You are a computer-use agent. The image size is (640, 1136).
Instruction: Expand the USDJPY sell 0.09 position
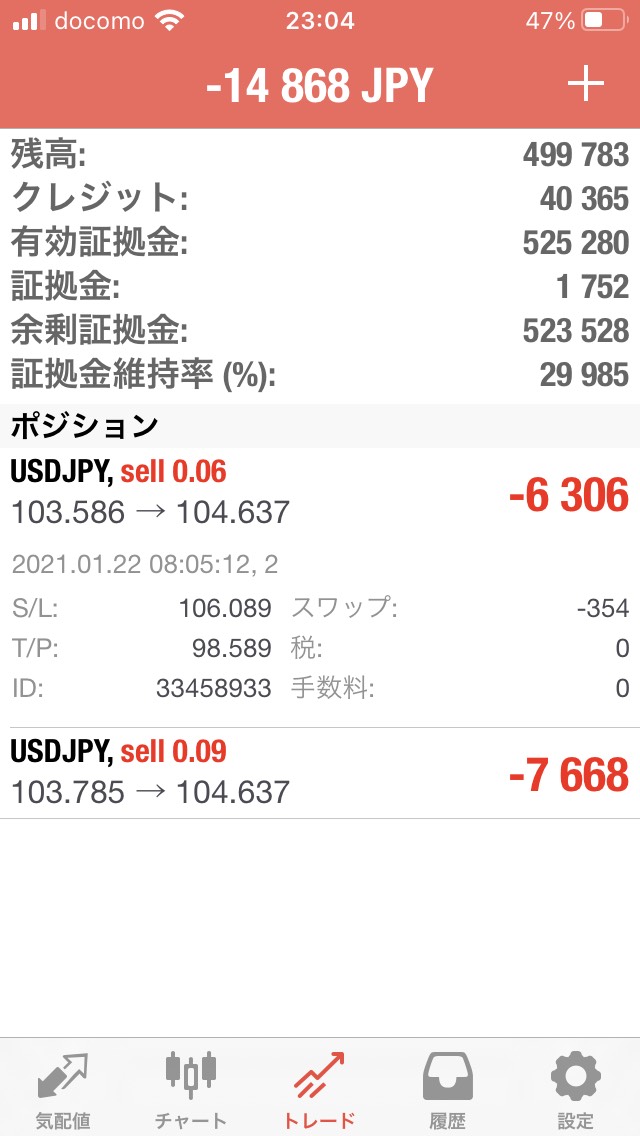click(x=320, y=774)
